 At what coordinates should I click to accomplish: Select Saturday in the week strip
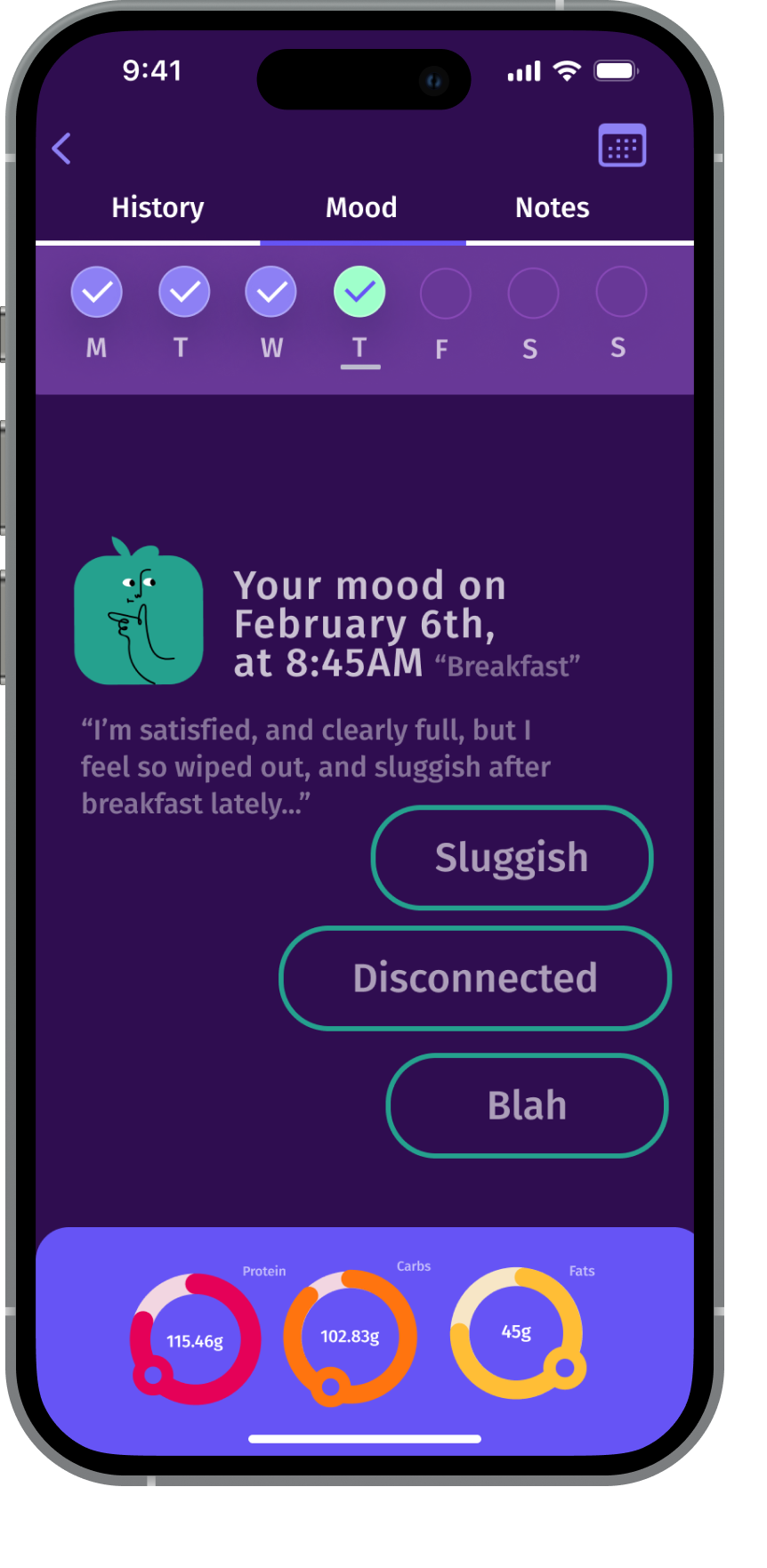point(533,293)
